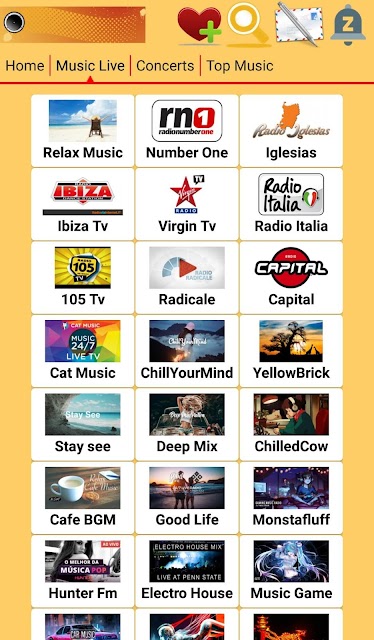Screen dimensions: 374x640
Task: Tap the sleep timer bell icon
Action: coord(348,24)
